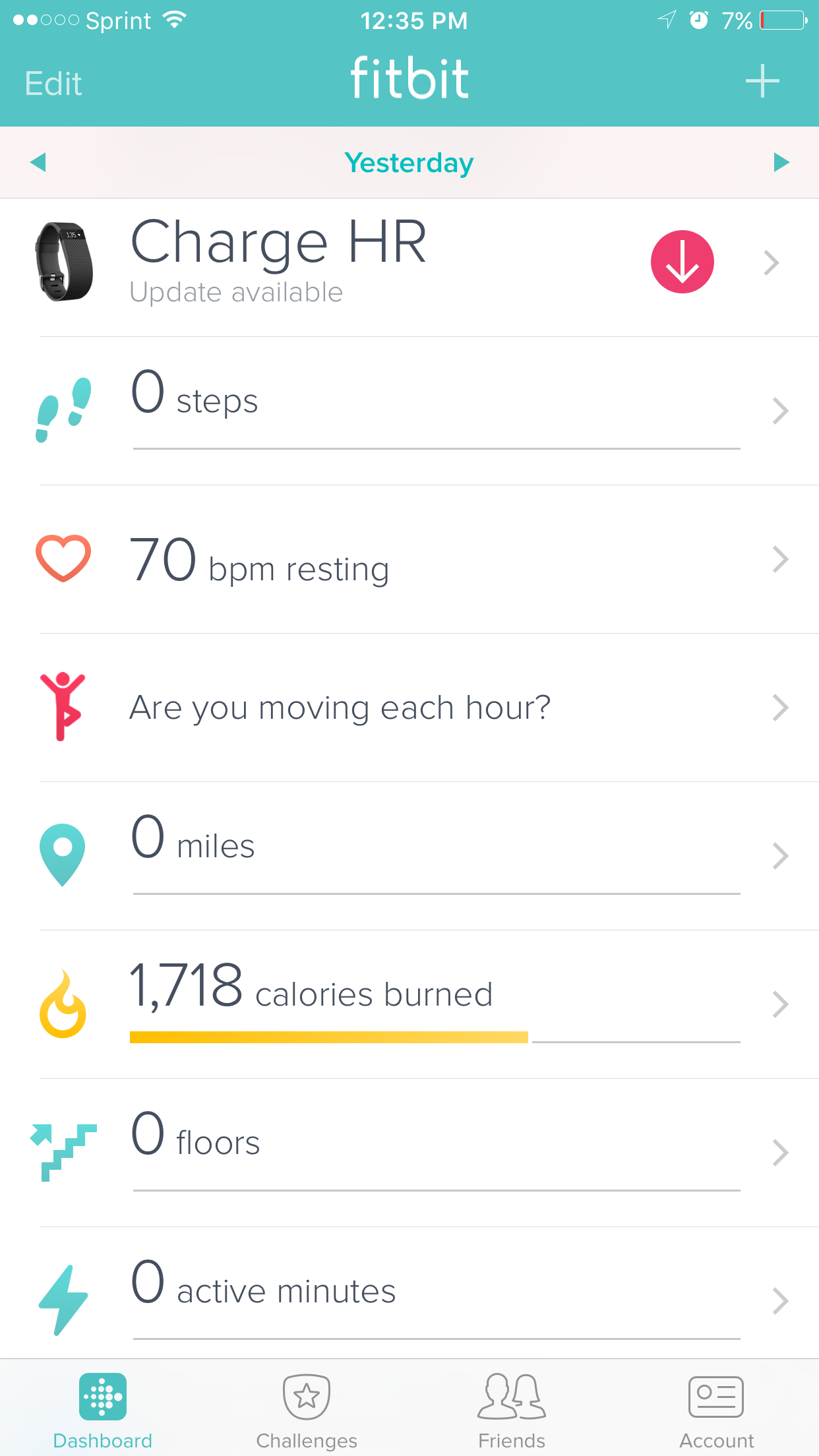Viewport: 819px width, 1456px height.
Task: Go to the previous day arrow
Action: (38, 162)
